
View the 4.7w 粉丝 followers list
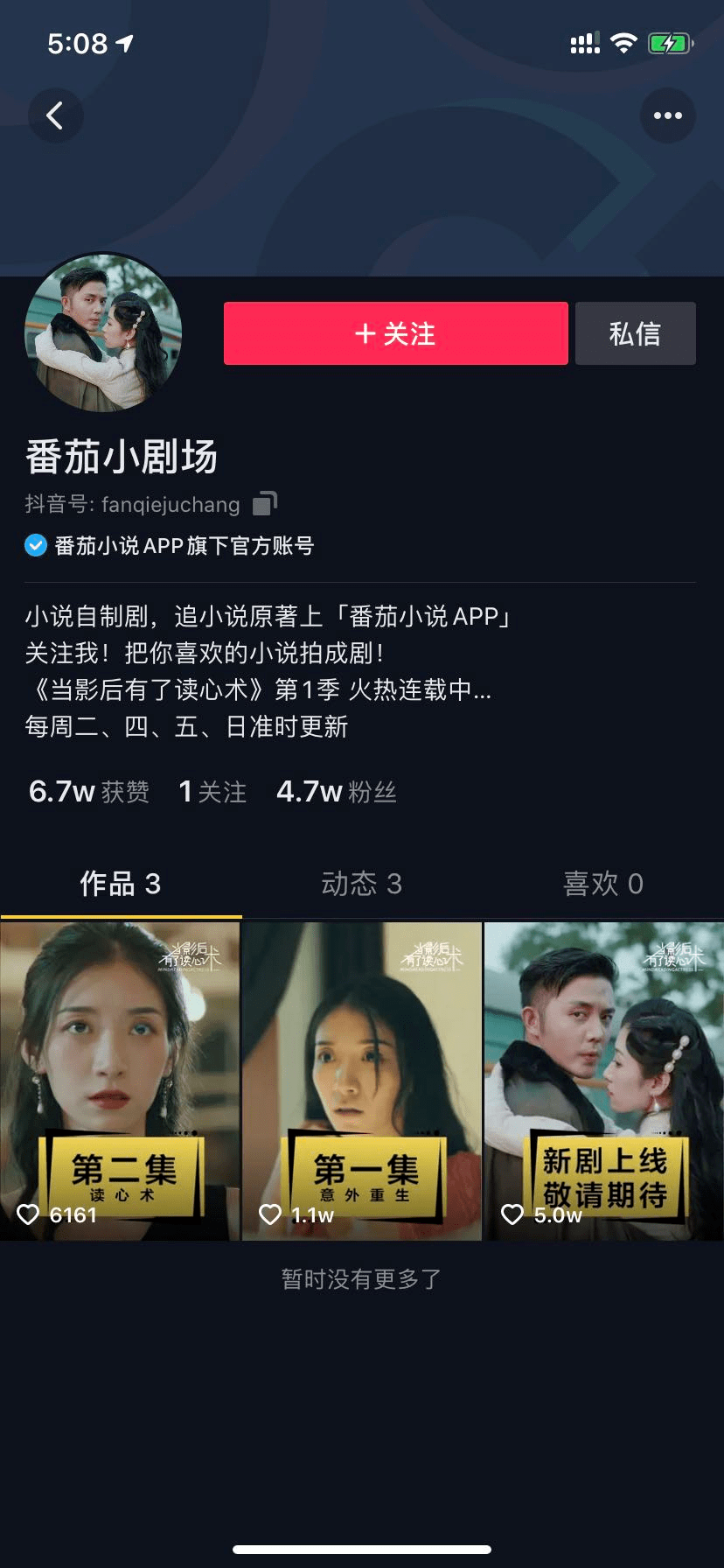coord(336,792)
